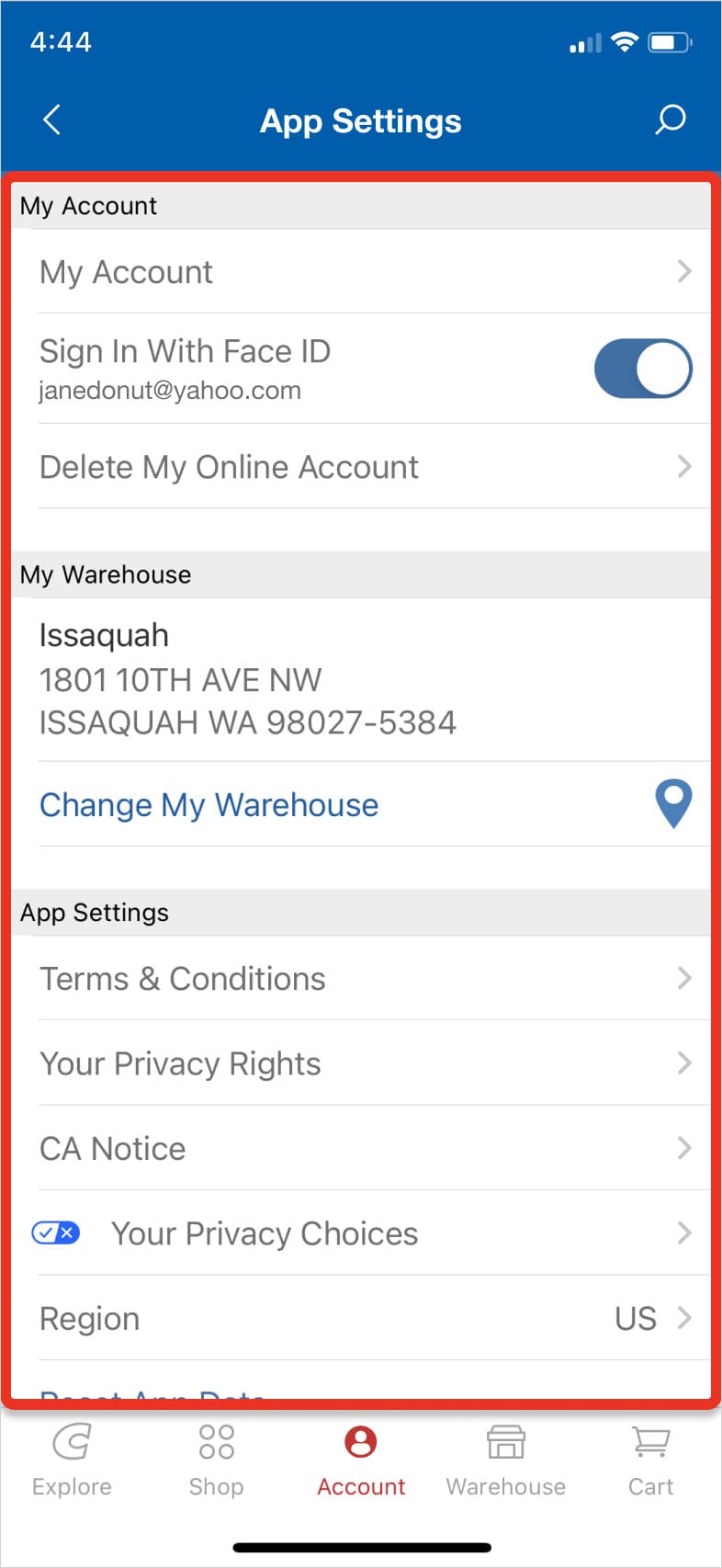Viewport: 722px width, 1568px height.
Task: Go back using the header arrow
Action: point(52,119)
